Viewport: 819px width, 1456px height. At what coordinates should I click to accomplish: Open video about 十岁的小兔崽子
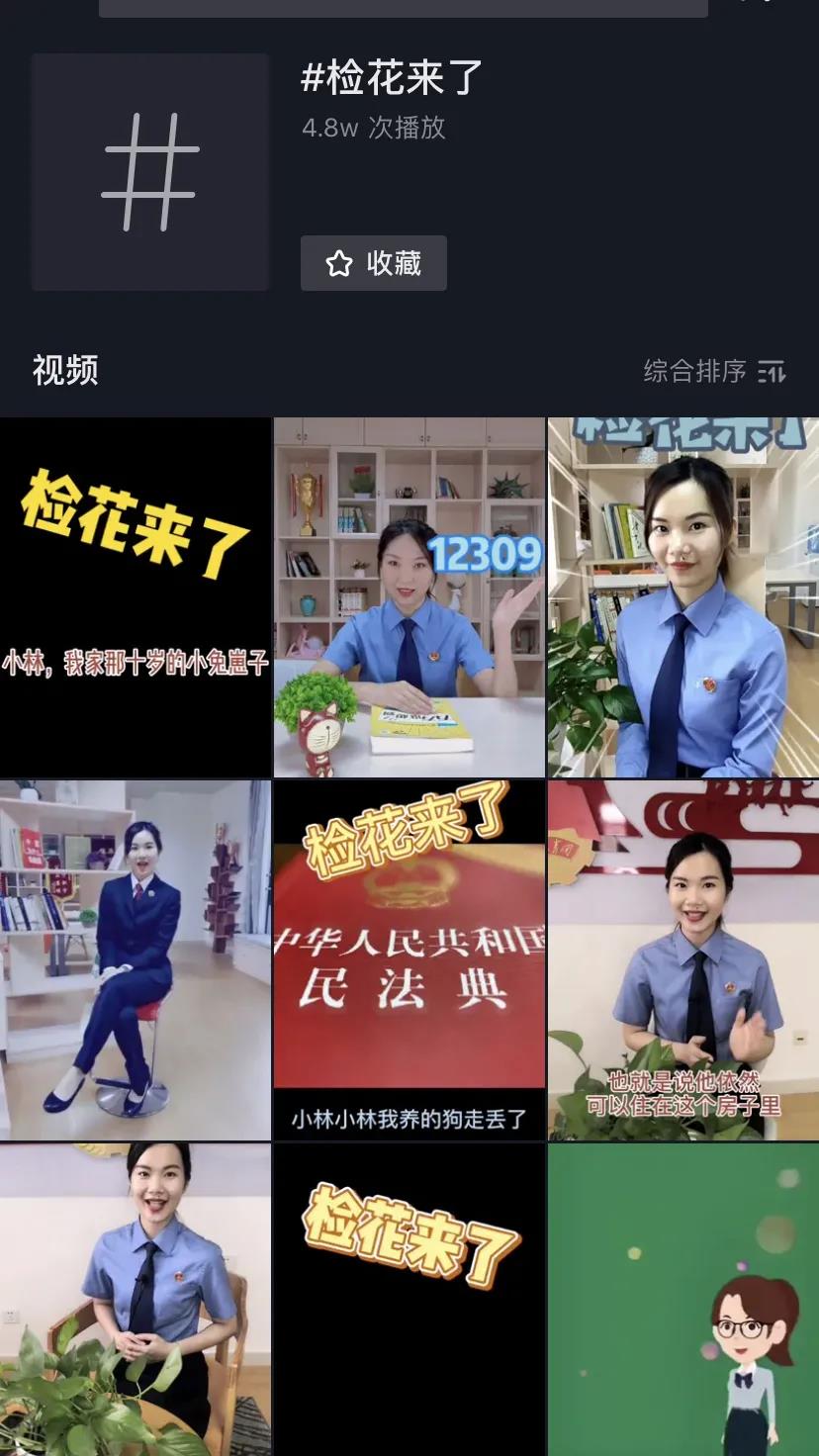coord(136,596)
